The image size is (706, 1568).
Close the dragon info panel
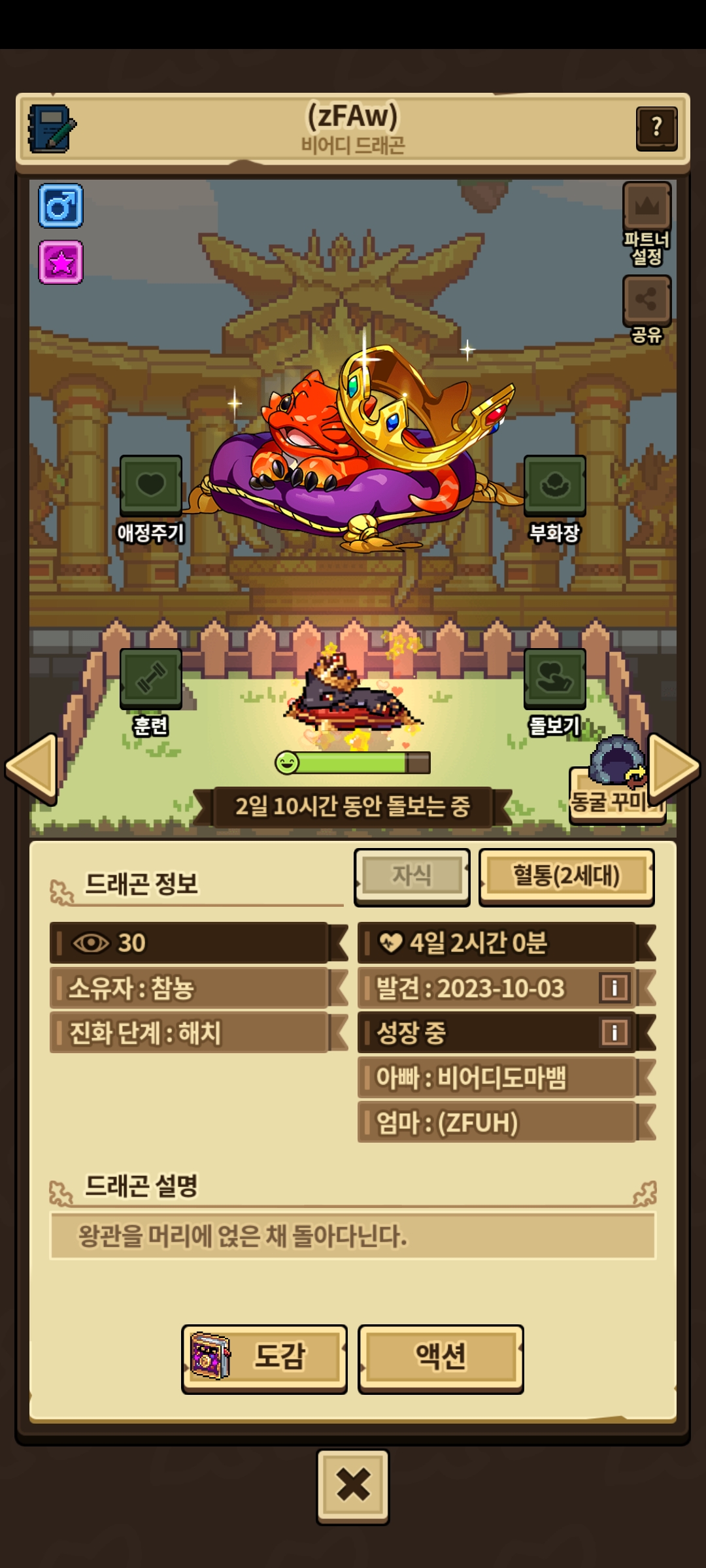(353, 1485)
